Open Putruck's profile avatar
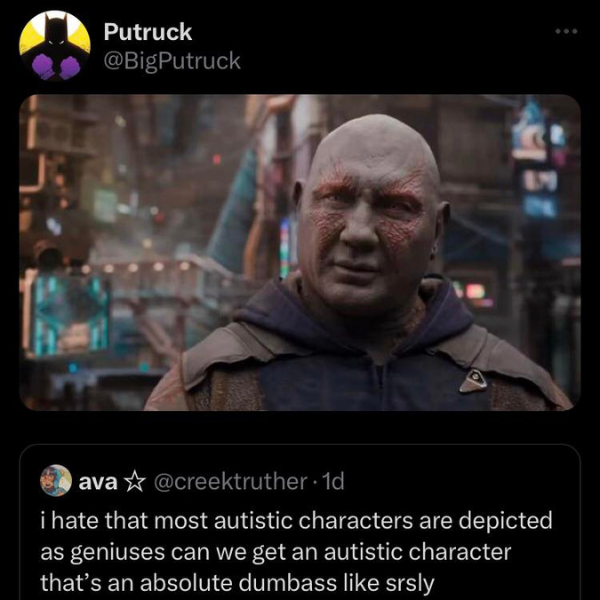600x600 pixels. [55, 46]
